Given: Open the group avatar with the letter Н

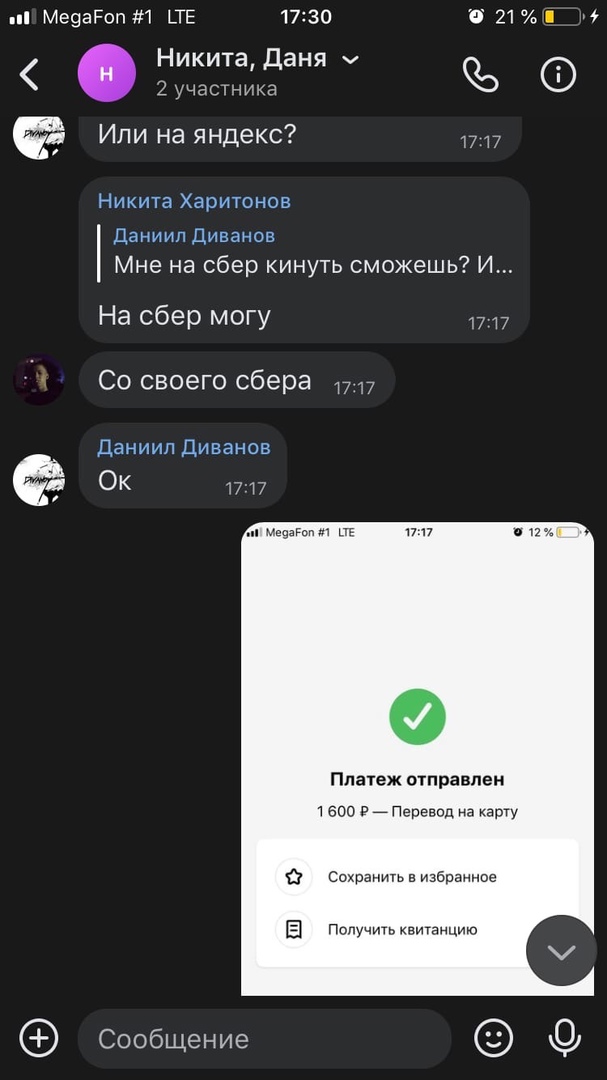Looking at the screenshot, I should 106,74.
